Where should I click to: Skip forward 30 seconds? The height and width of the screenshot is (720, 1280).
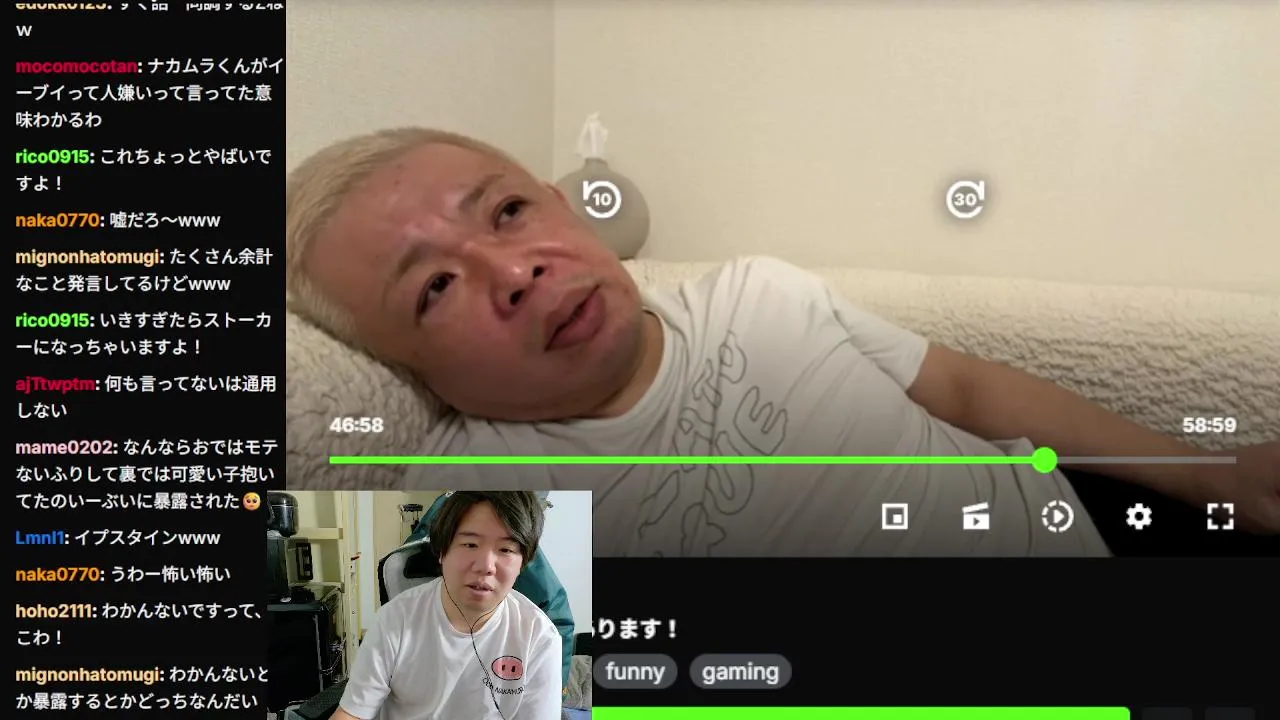pyautogui.click(x=965, y=199)
